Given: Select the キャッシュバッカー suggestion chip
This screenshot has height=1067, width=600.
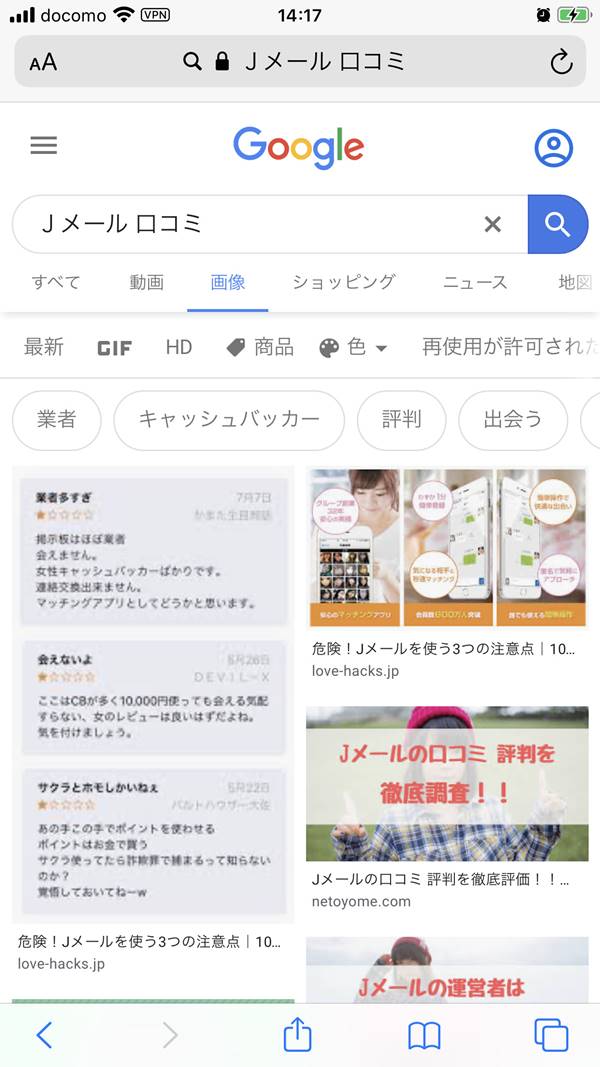Looking at the screenshot, I should click(x=229, y=420).
